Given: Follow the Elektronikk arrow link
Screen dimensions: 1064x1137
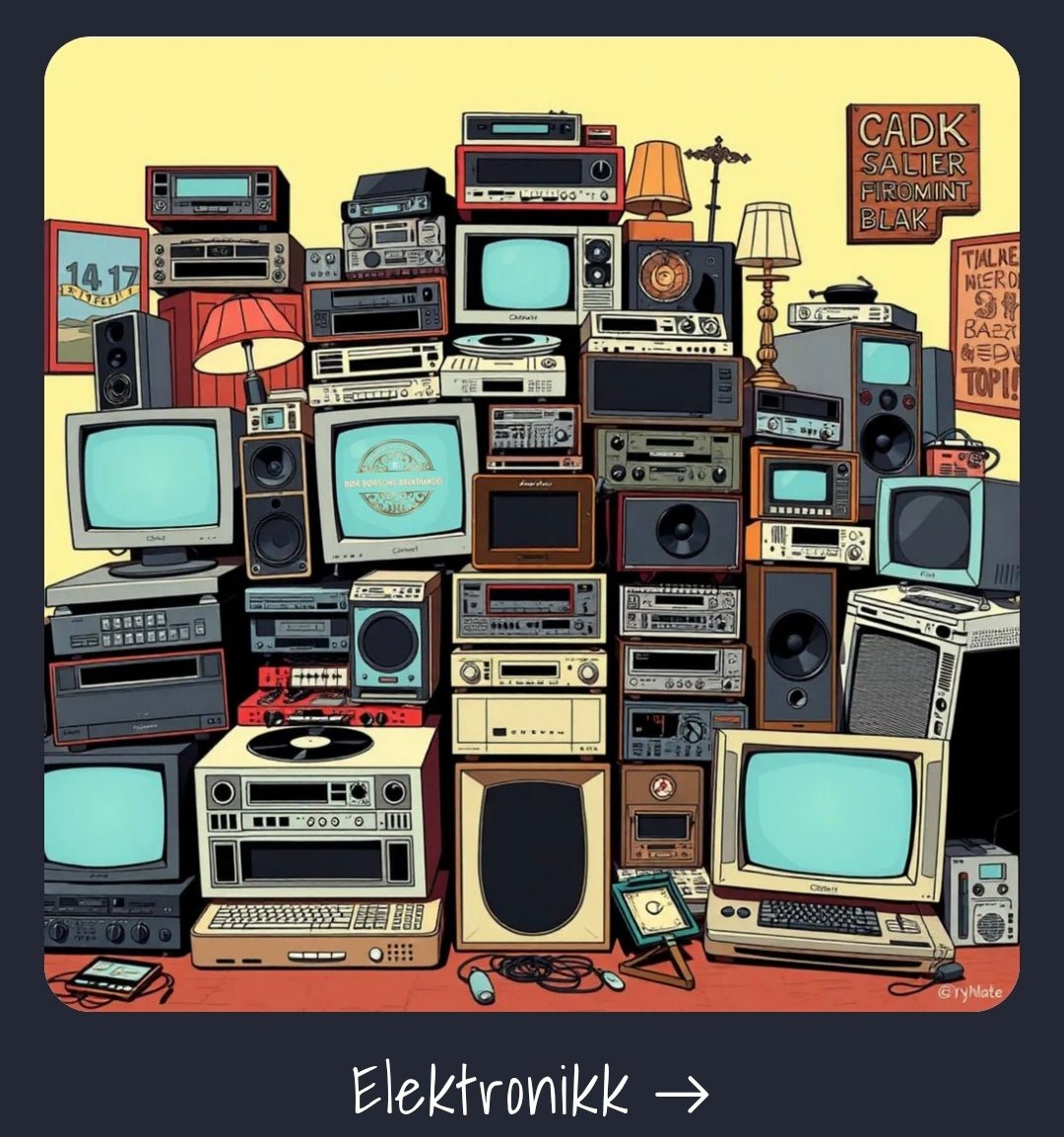Looking at the screenshot, I should 530,1092.
